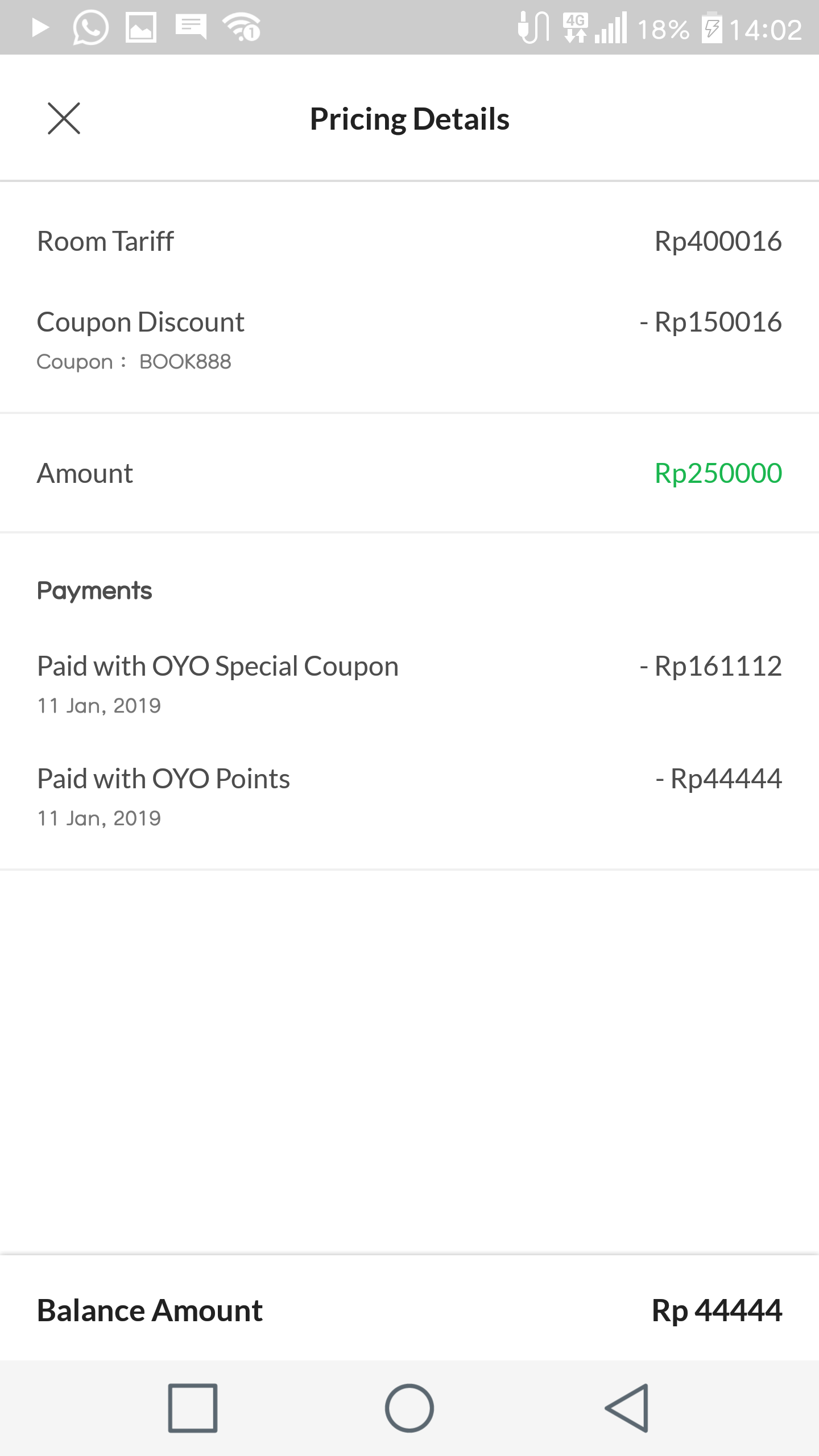819x1456 pixels.
Task: Open the recent apps overview
Action: point(192,1408)
